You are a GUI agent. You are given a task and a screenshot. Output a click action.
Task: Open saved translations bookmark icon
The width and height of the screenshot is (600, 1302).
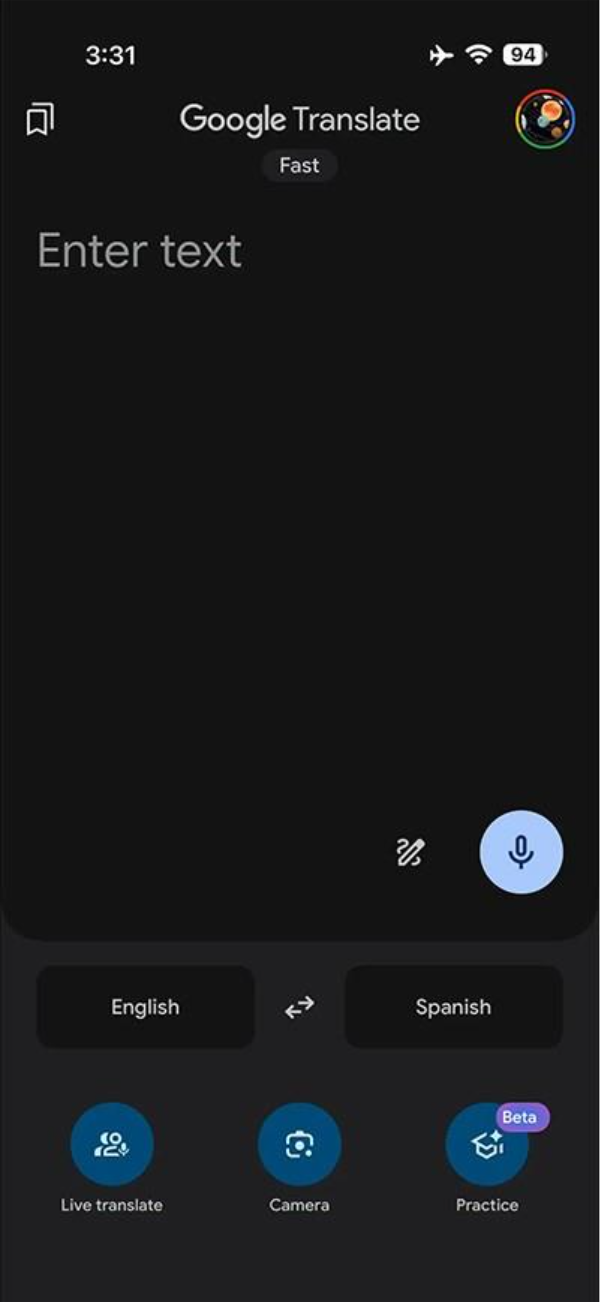click(x=40, y=120)
